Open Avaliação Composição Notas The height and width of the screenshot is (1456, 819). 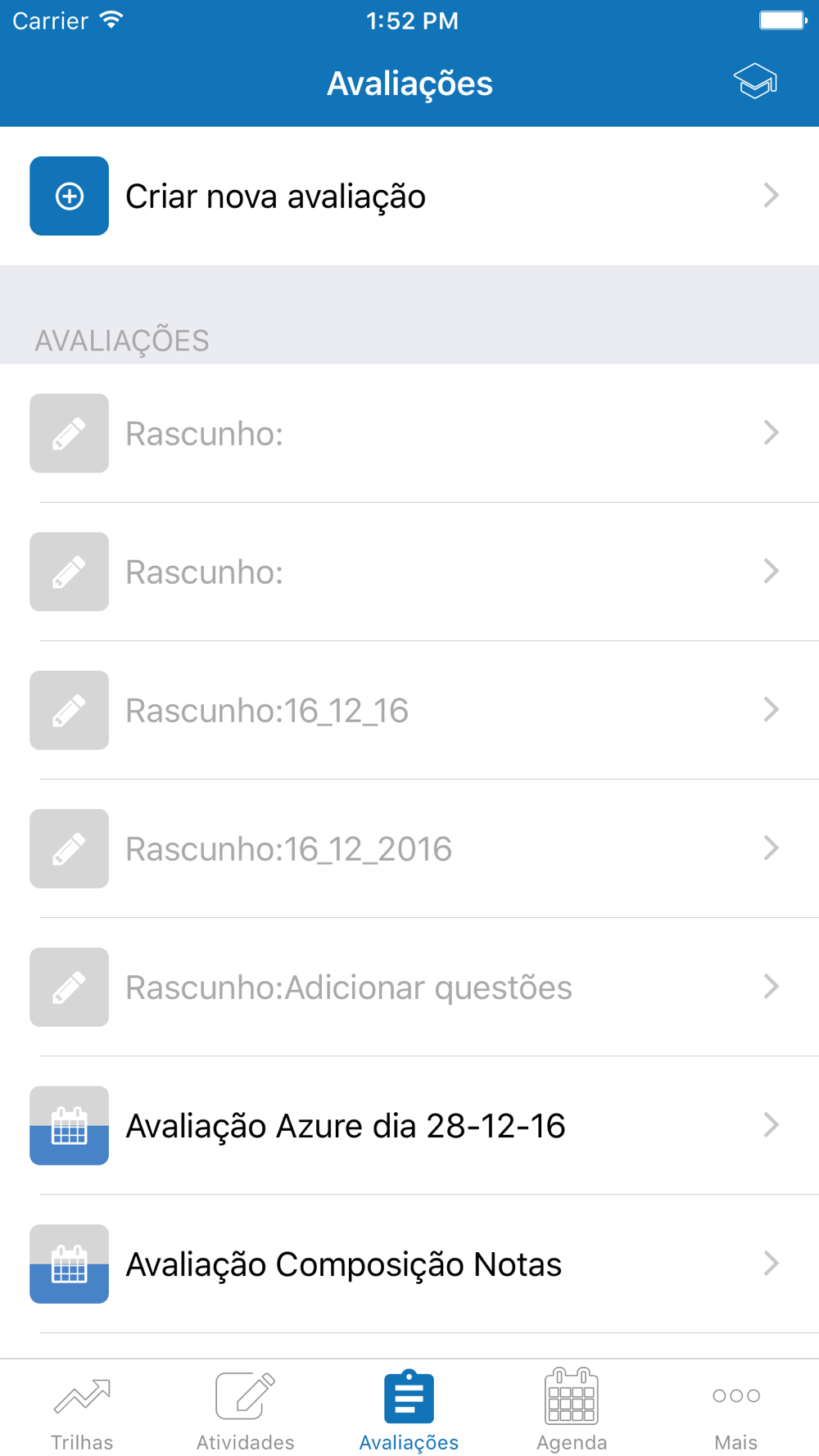click(409, 1264)
